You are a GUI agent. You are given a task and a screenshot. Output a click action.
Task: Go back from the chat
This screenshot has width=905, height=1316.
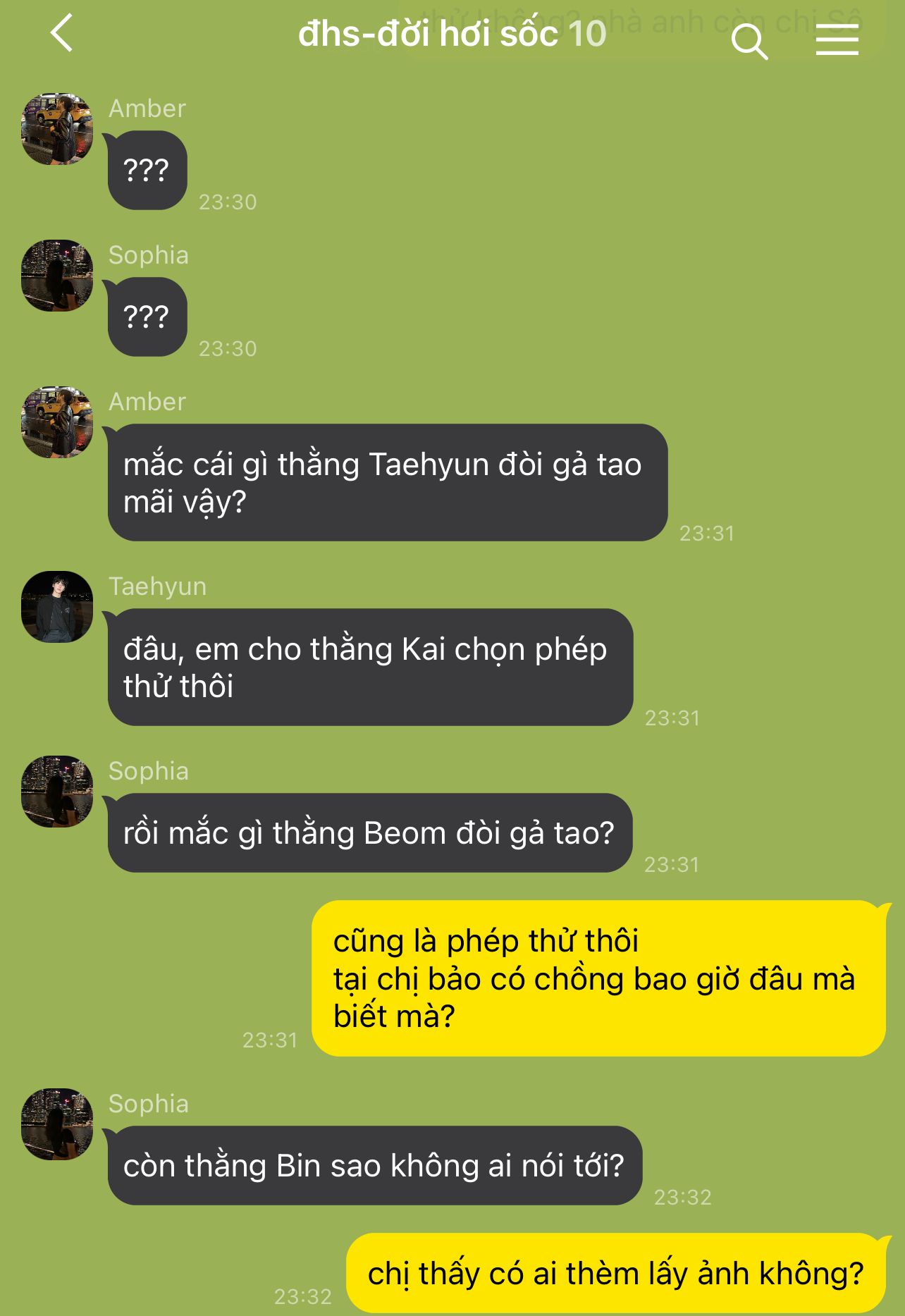point(62,33)
